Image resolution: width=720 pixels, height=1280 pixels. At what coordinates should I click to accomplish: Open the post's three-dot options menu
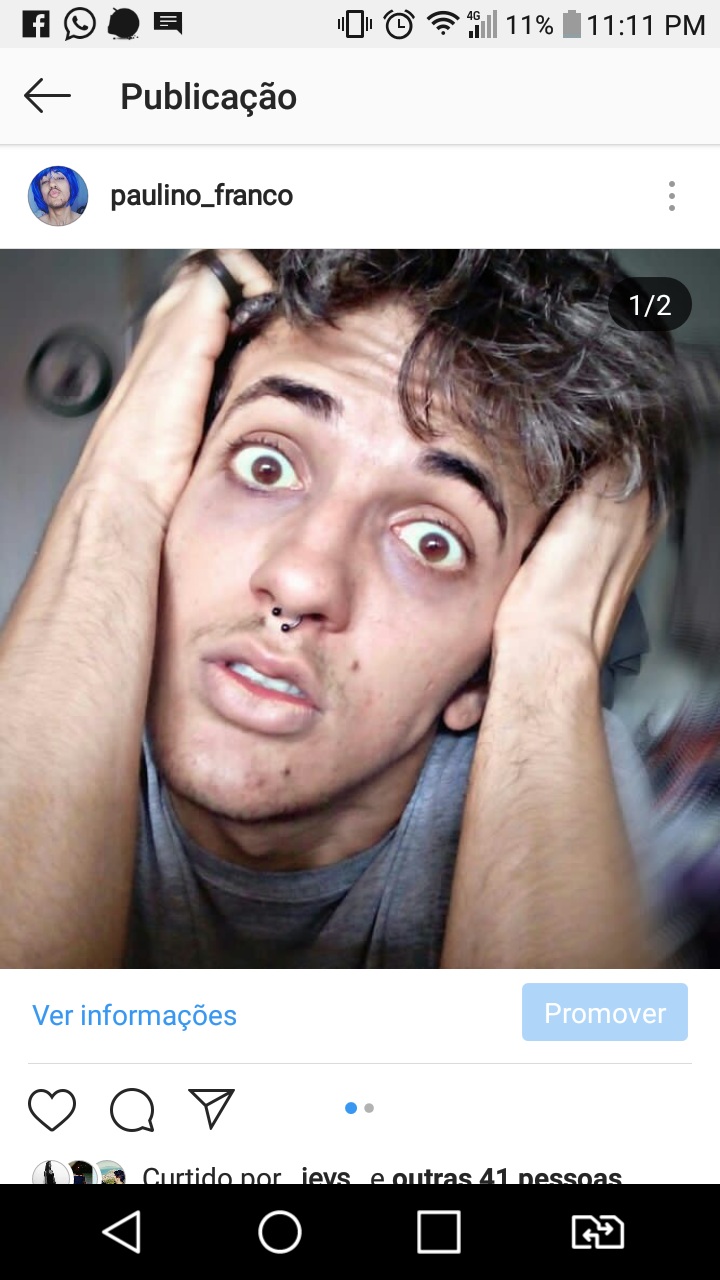tap(671, 196)
